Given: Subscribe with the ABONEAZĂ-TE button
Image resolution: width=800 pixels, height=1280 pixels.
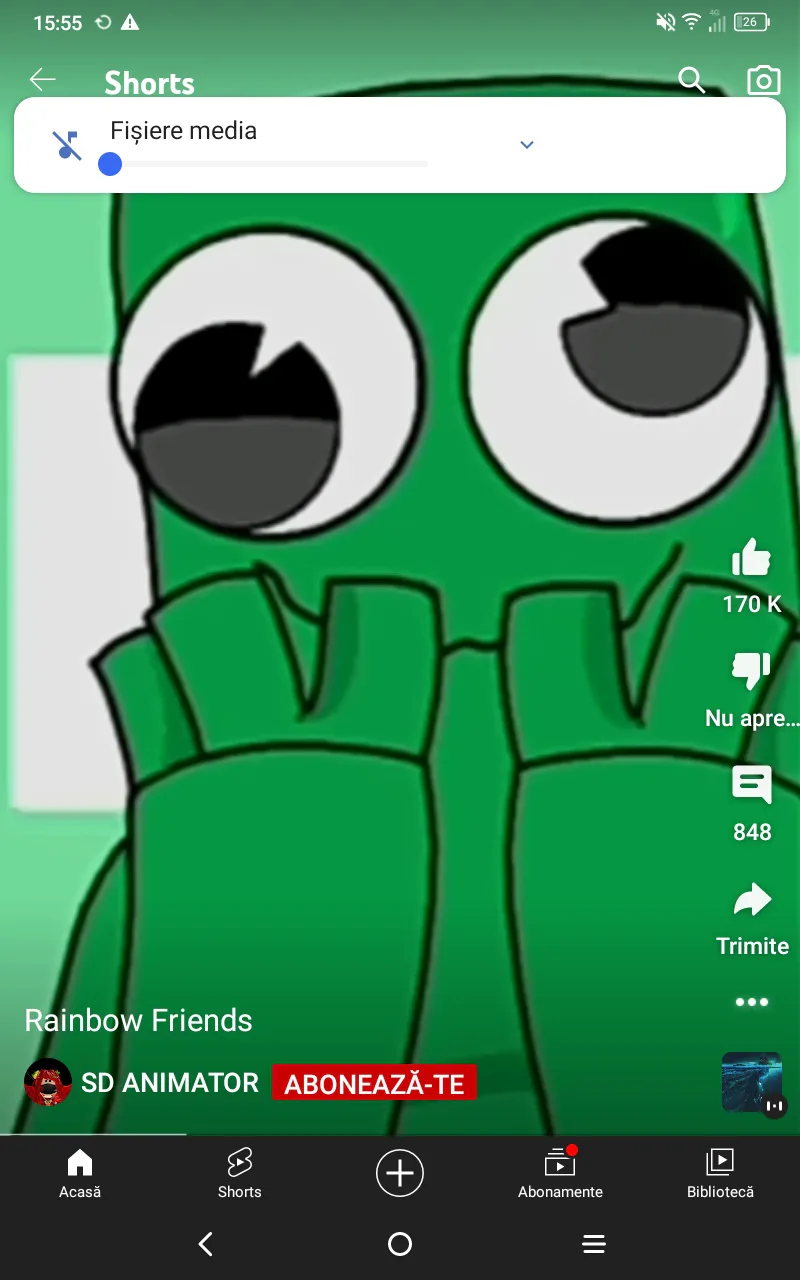Looking at the screenshot, I should [374, 1083].
